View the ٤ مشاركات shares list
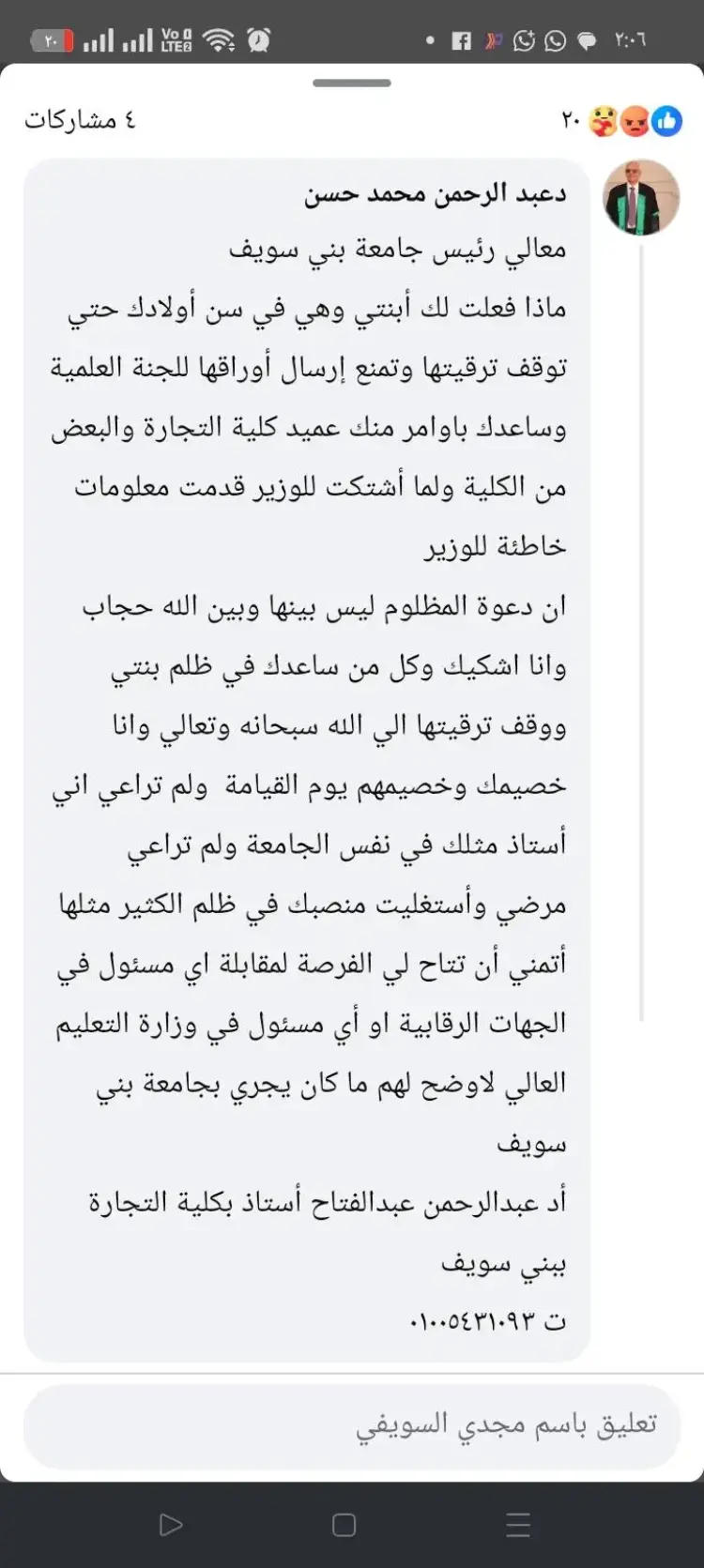Image resolution: width=704 pixels, height=1568 pixels. (x=81, y=120)
